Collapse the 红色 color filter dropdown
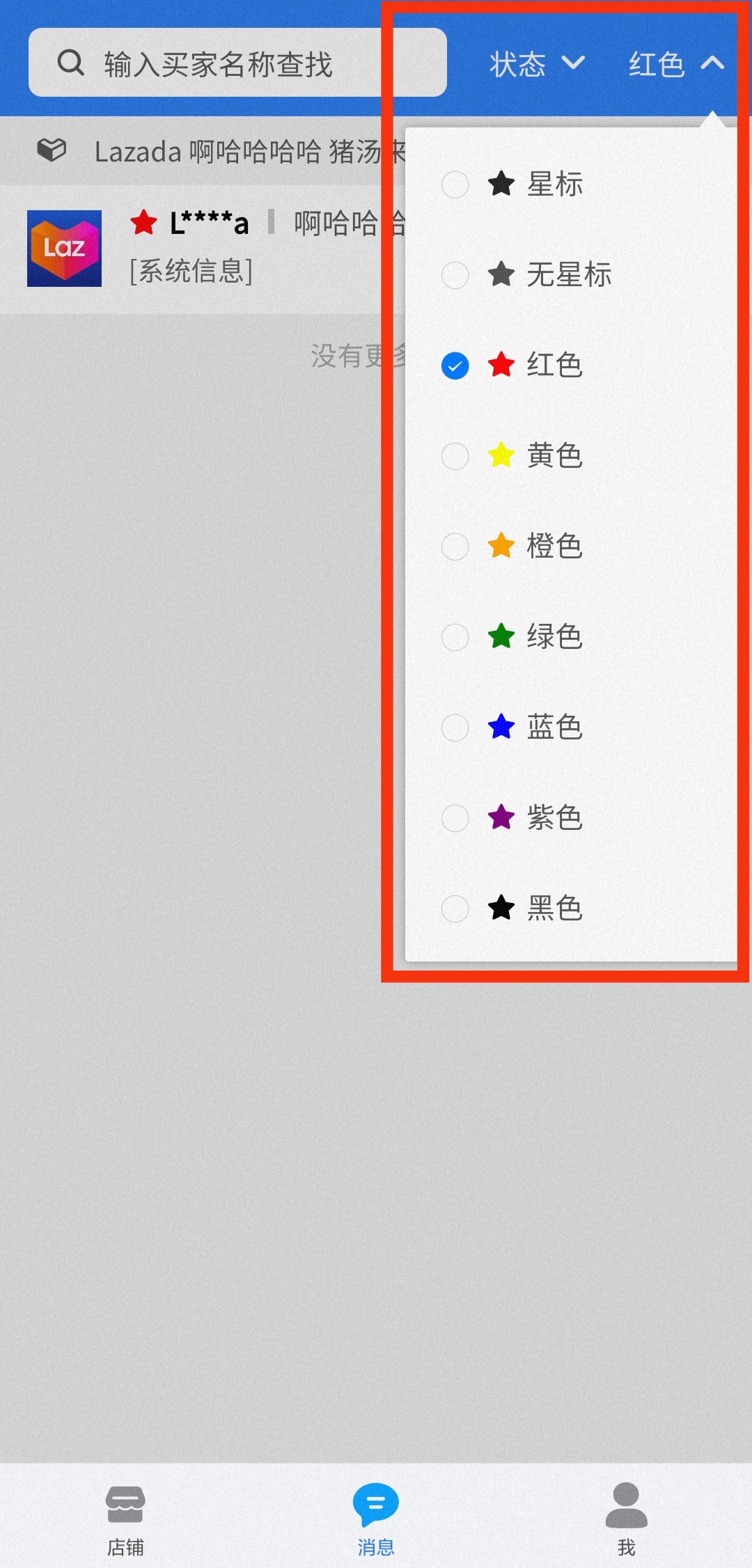Image resolution: width=752 pixels, height=1568 pixels. 675,64
